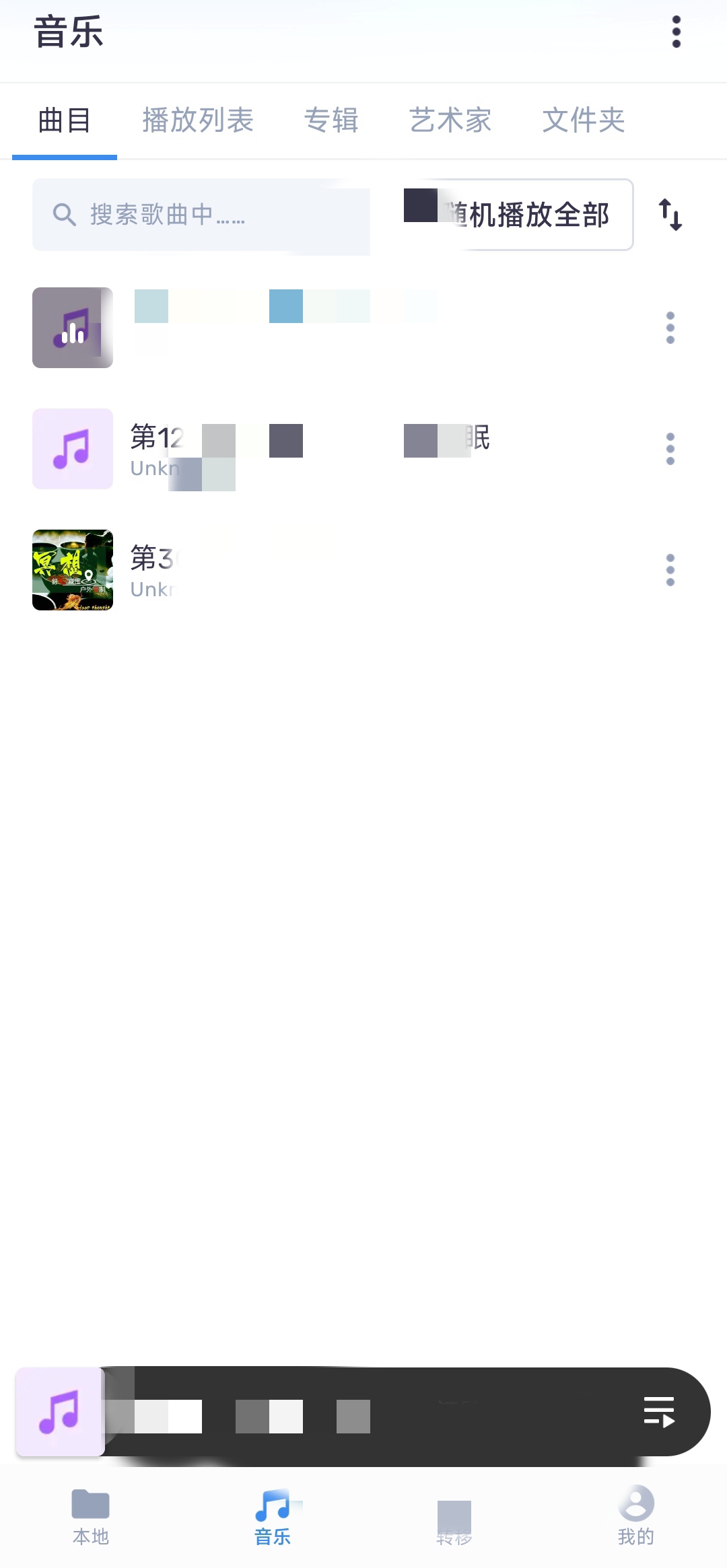Switch to the 播放列表 tab
Screen dimensions: 727x1568
[197, 121]
